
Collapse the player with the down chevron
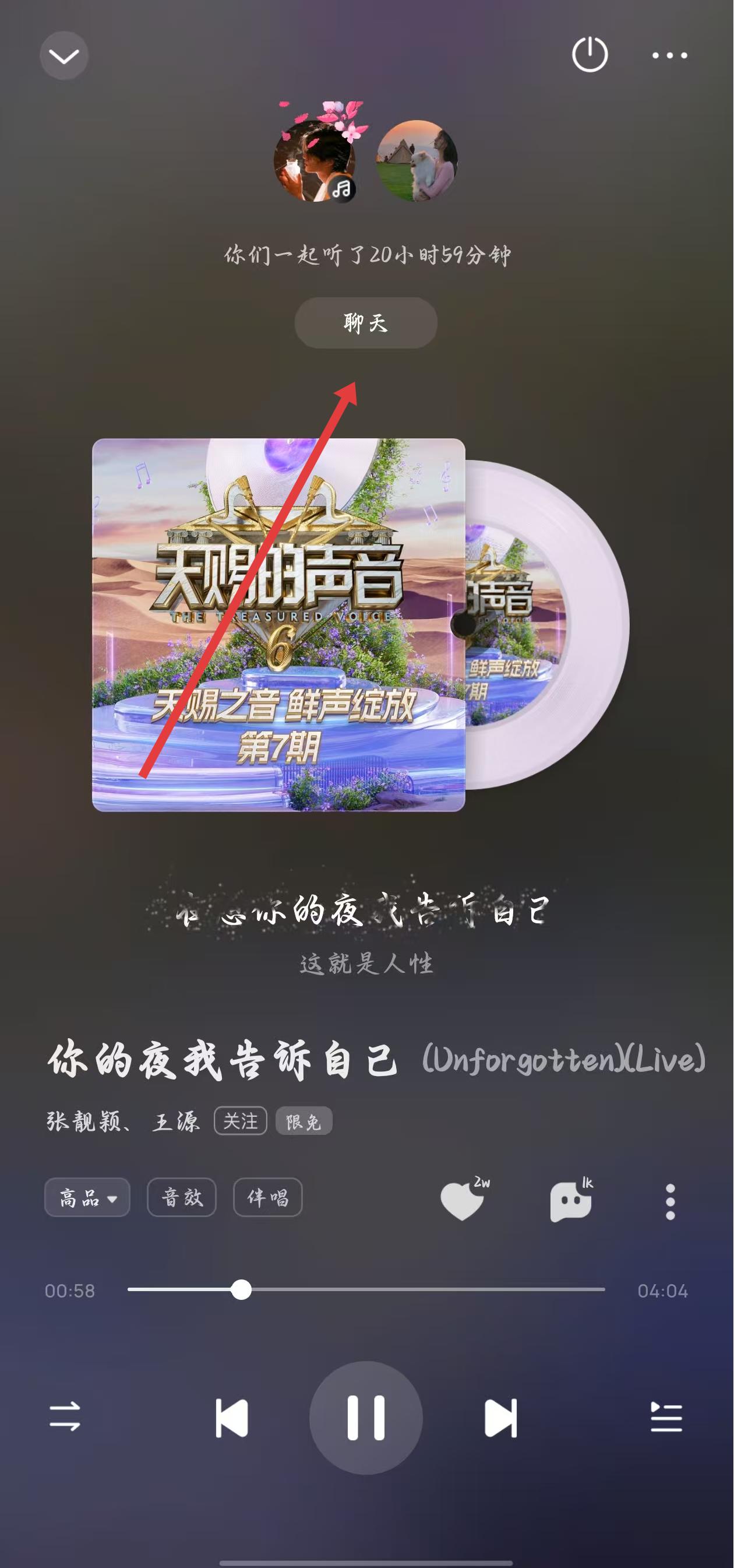coord(64,56)
